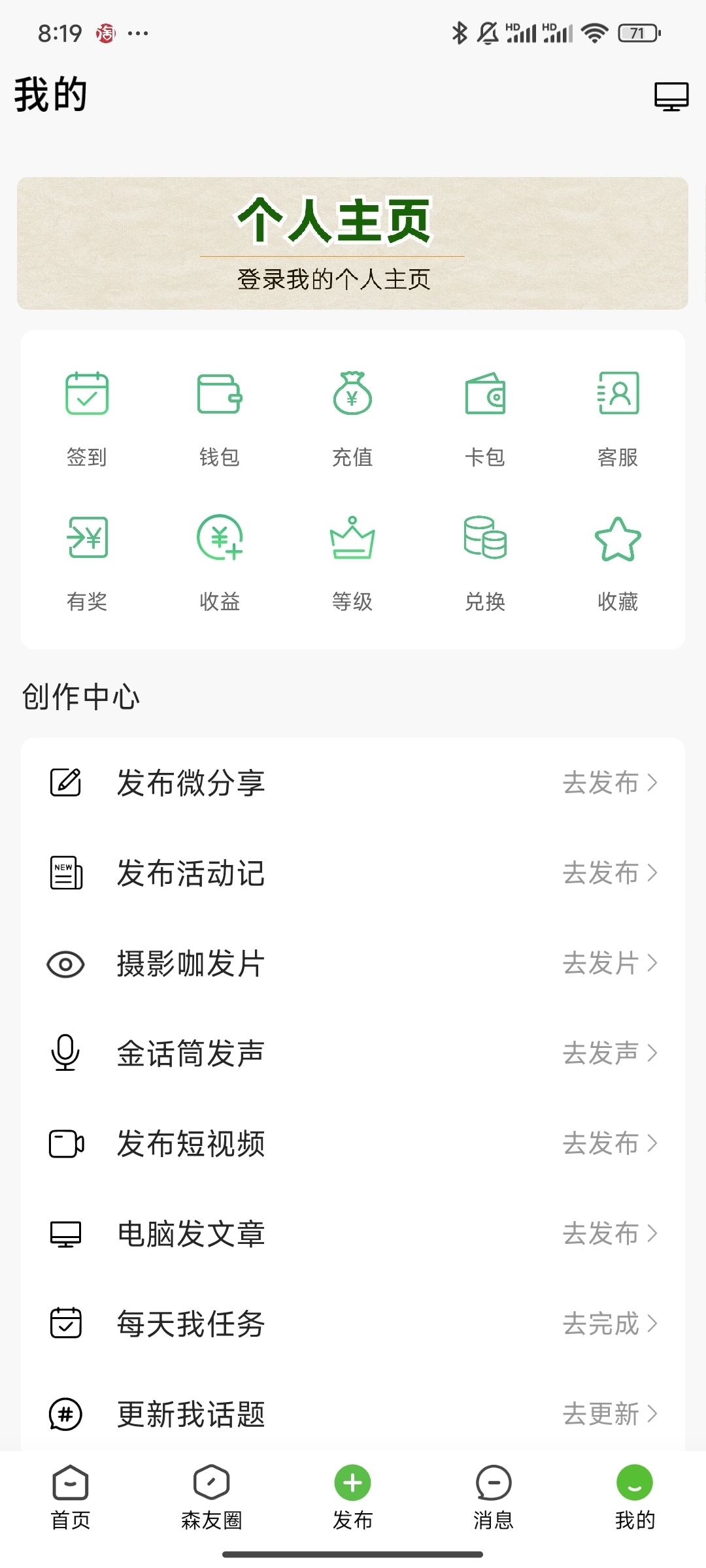The height and width of the screenshot is (1568, 706).
Task: Tap the green 发布 plus button
Action: (352, 1483)
